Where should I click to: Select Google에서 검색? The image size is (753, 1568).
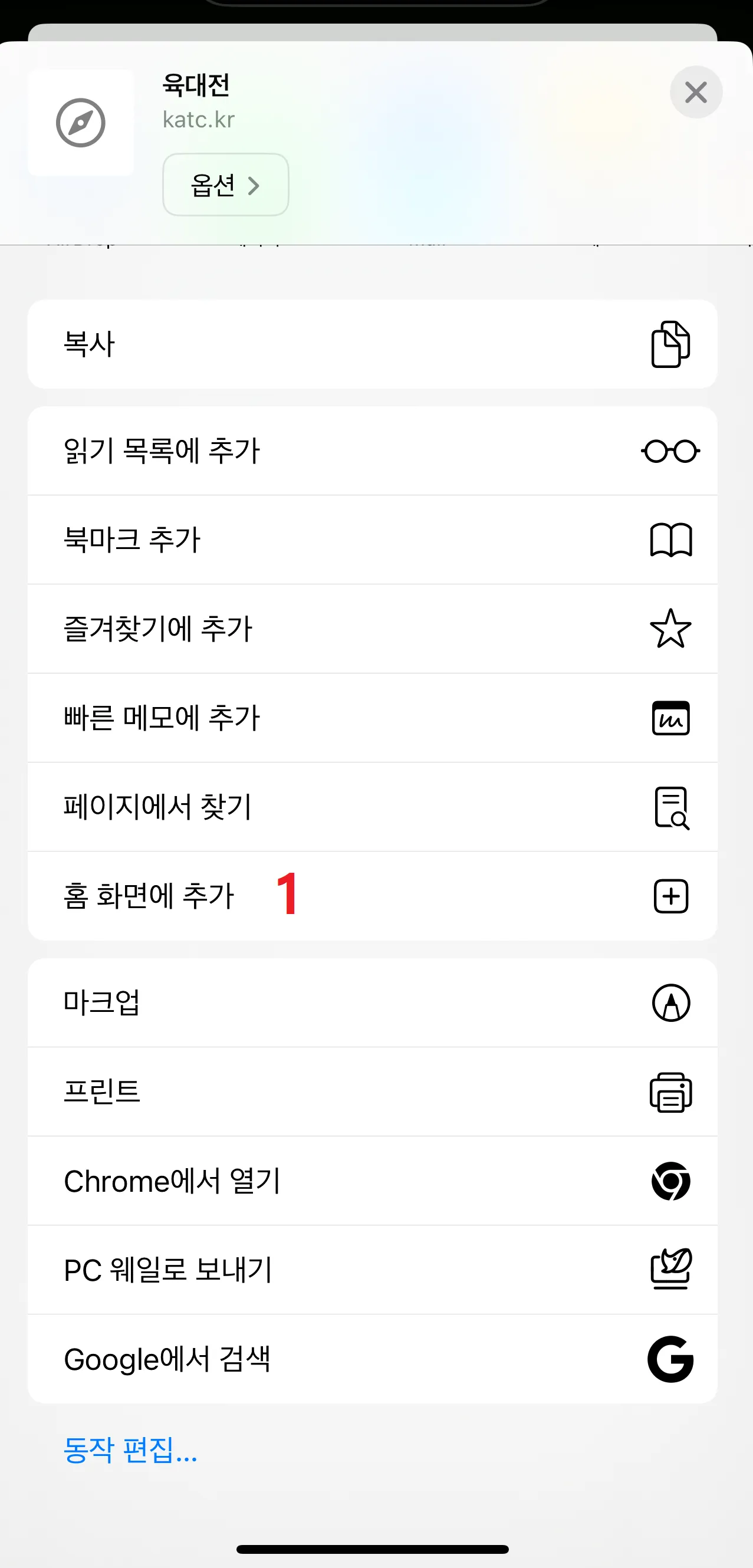(x=373, y=1359)
